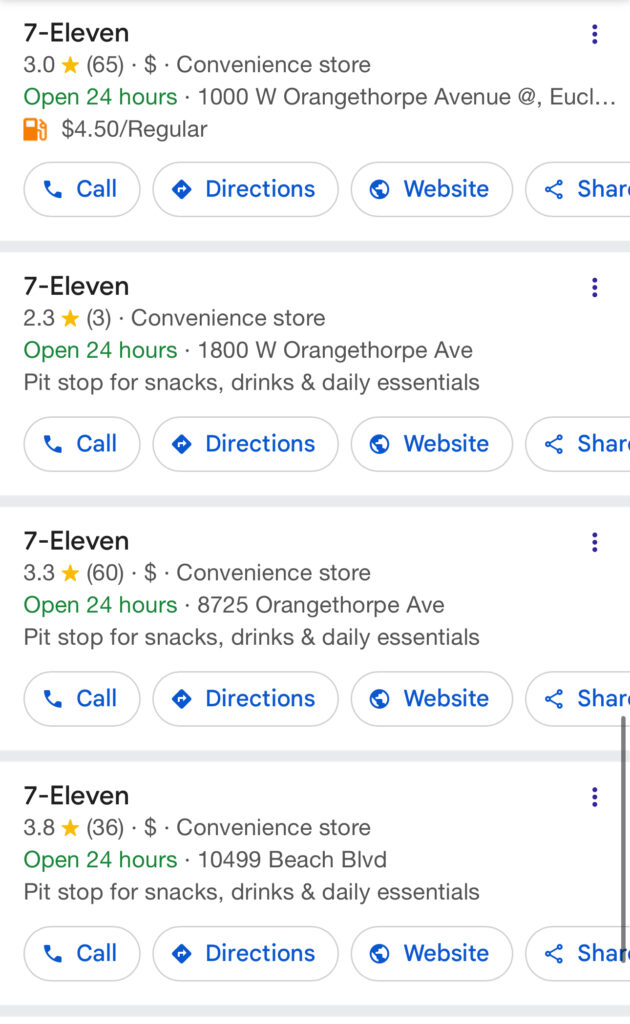Get directions to 8725 Orangethorpe Ave store
The width and height of the screenshot is (630, 1024).
point(245,699)
